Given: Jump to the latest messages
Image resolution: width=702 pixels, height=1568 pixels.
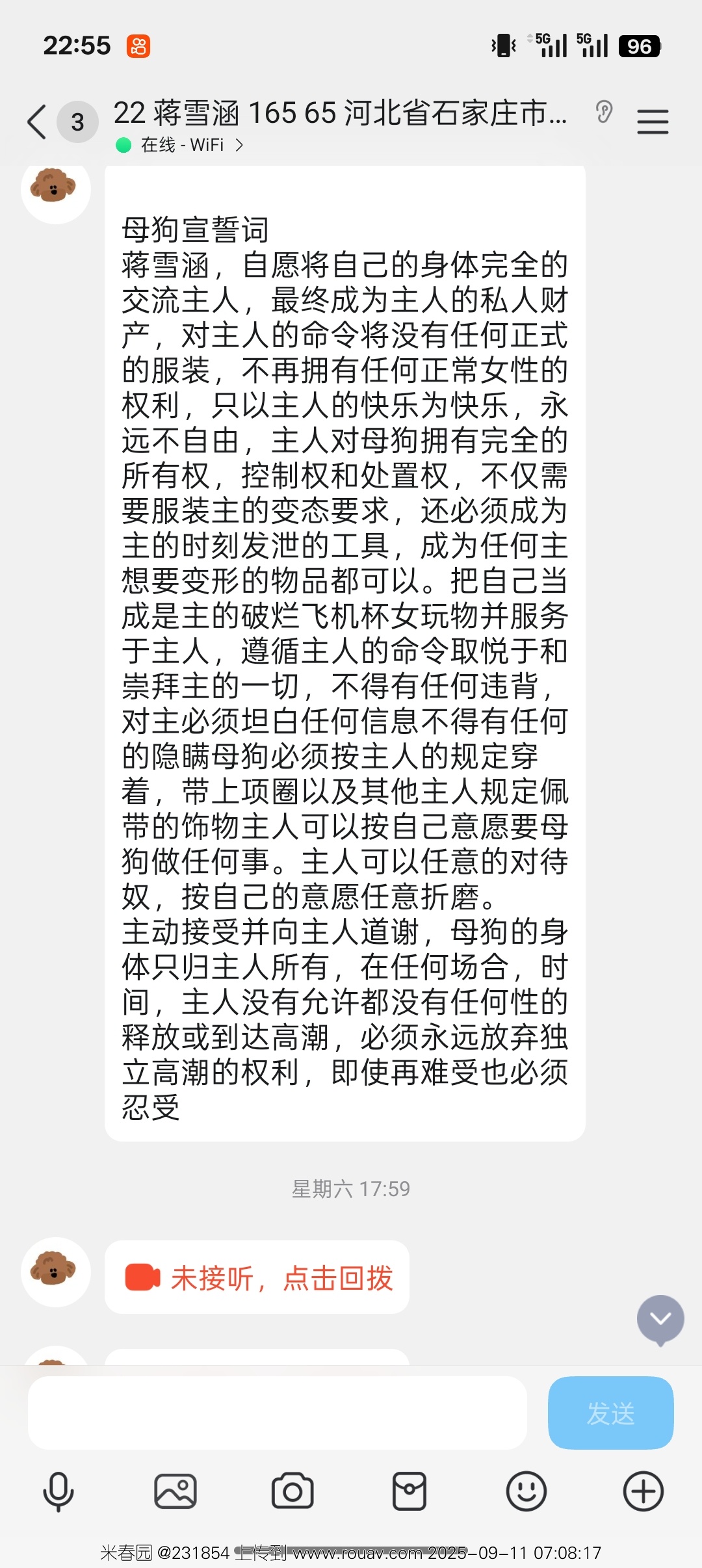Looking at the screenshot, I should pyautogui.click(x=660, y=1319).
